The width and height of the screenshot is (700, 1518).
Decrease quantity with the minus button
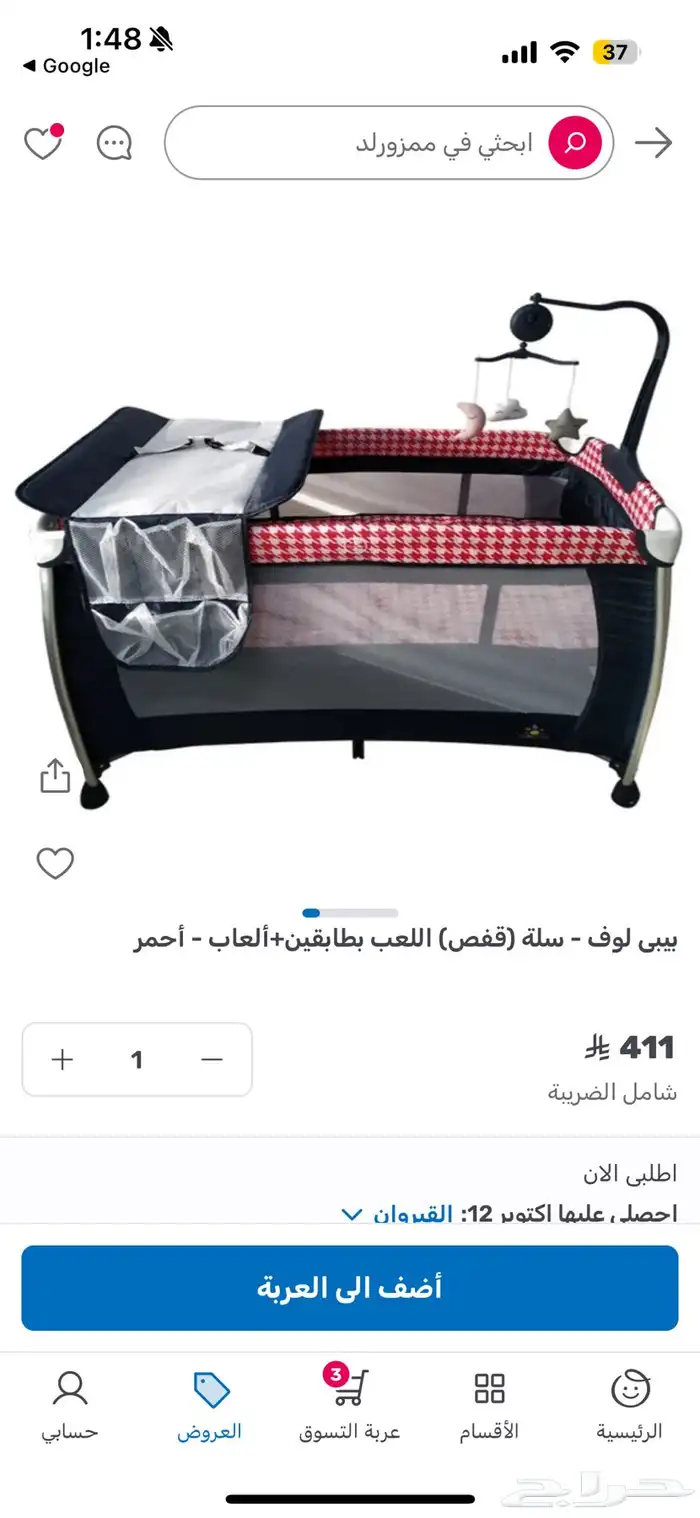211,1059
